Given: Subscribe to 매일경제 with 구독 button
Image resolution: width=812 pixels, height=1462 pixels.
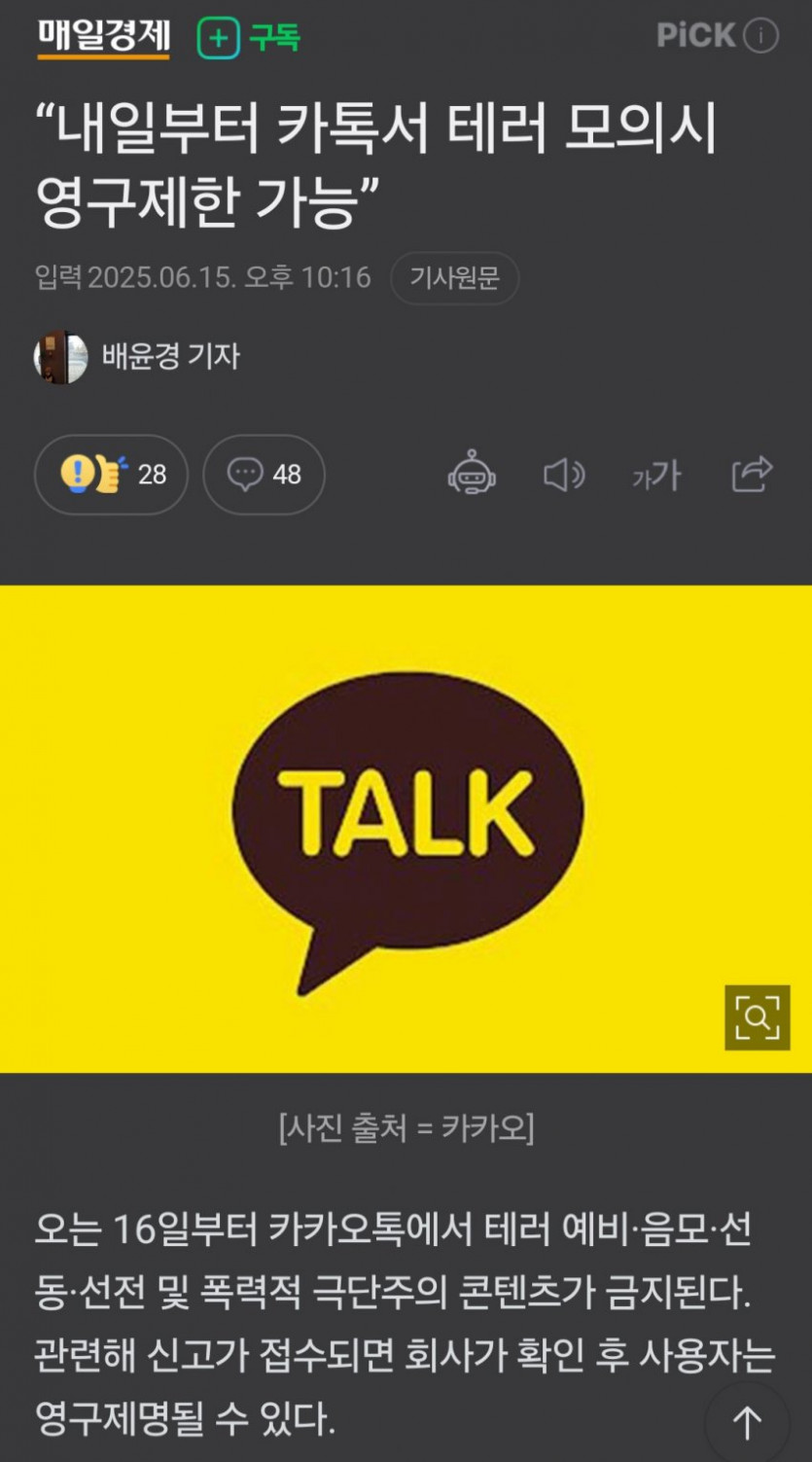Looking at the screenshot, I should [249, 39].
